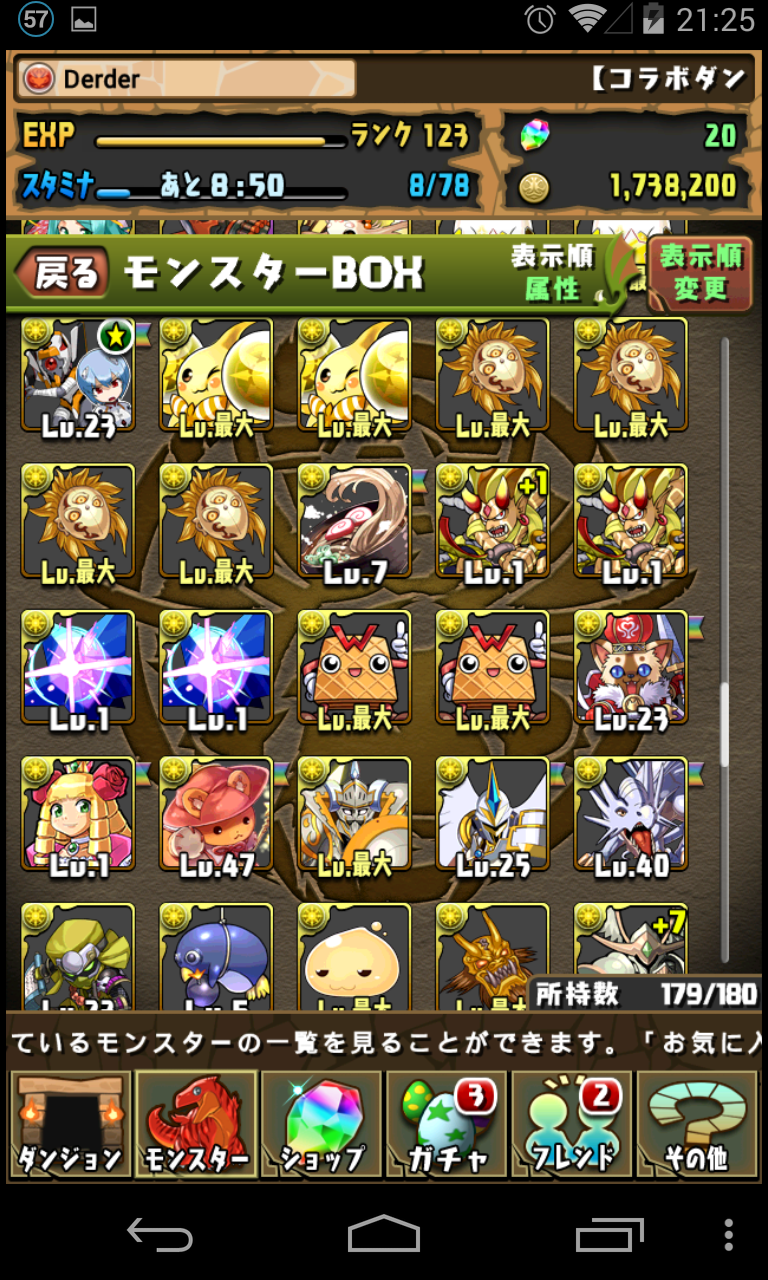Image resolution: width=768 pixels, height=1280 pixels.
Task: Select the Lv.1 blonde girl with rose
Action: point(78,816)
